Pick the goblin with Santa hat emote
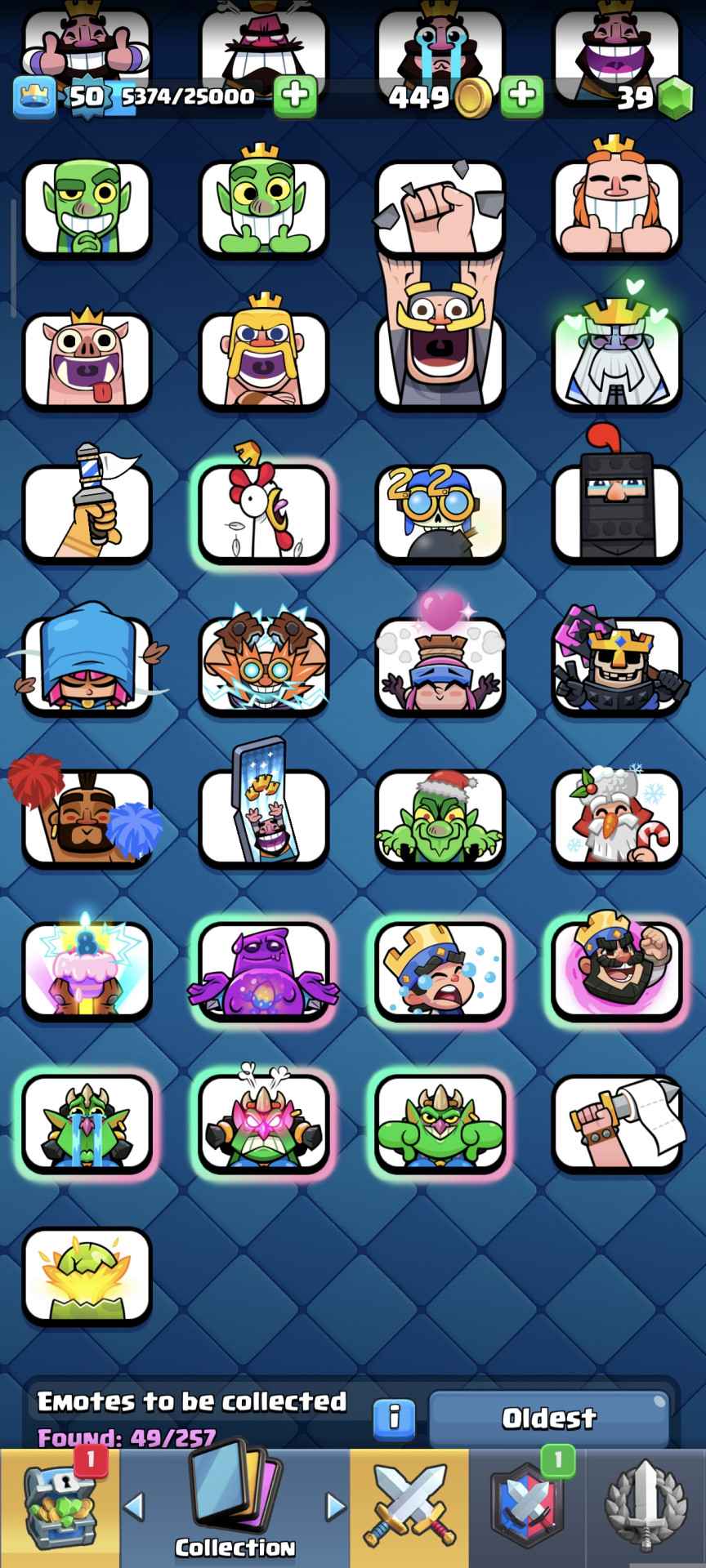Viewport: 706px width, 1568px height. click(440, 818)
